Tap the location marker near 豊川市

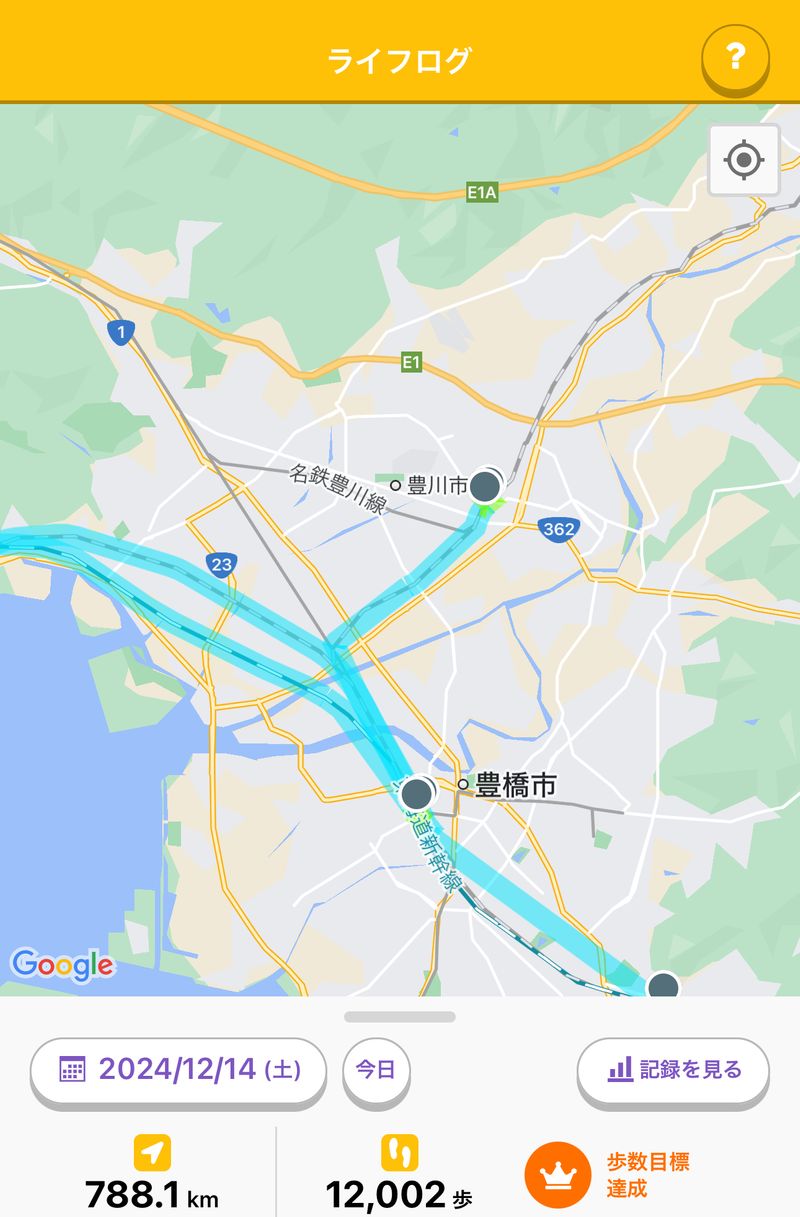click(x=485, y=485)
